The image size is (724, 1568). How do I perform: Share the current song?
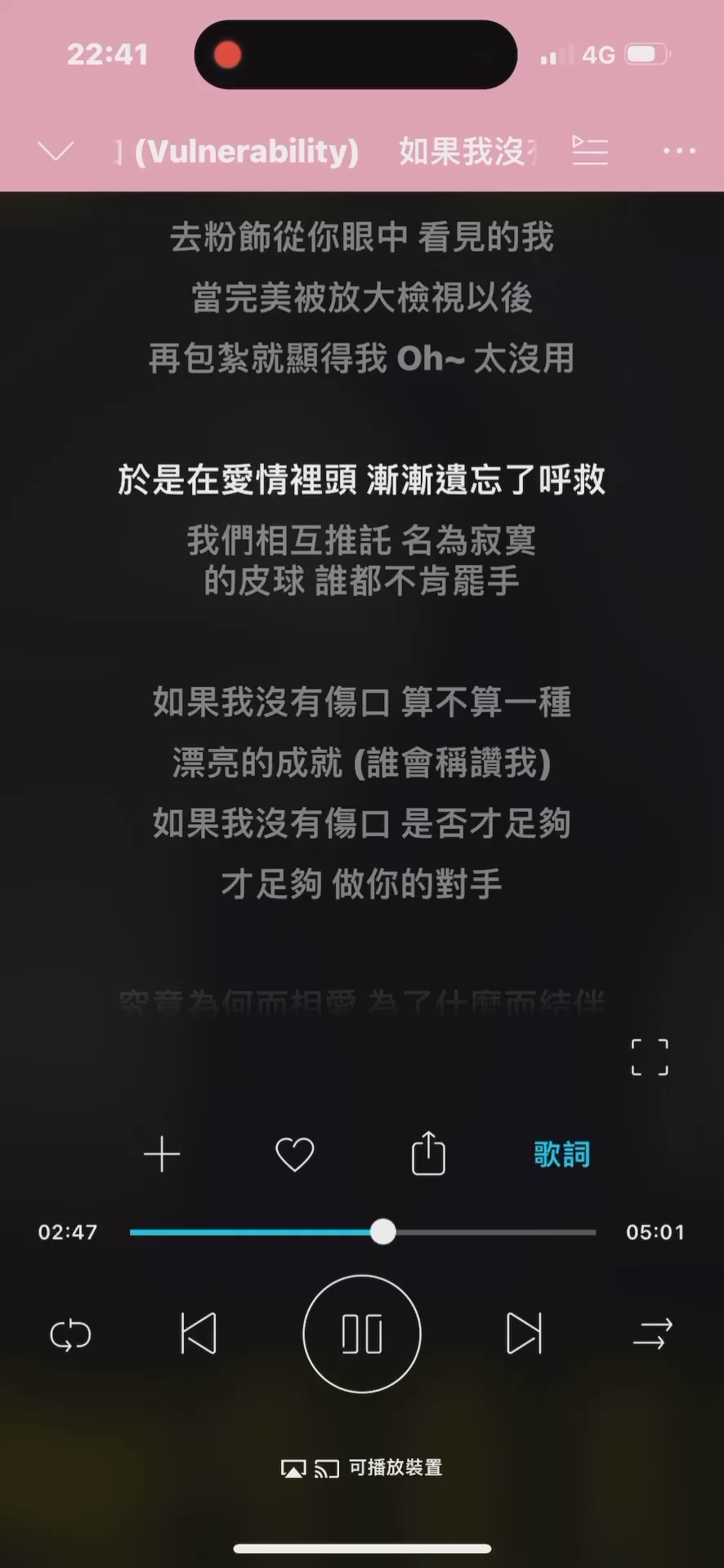[428, 1152]
